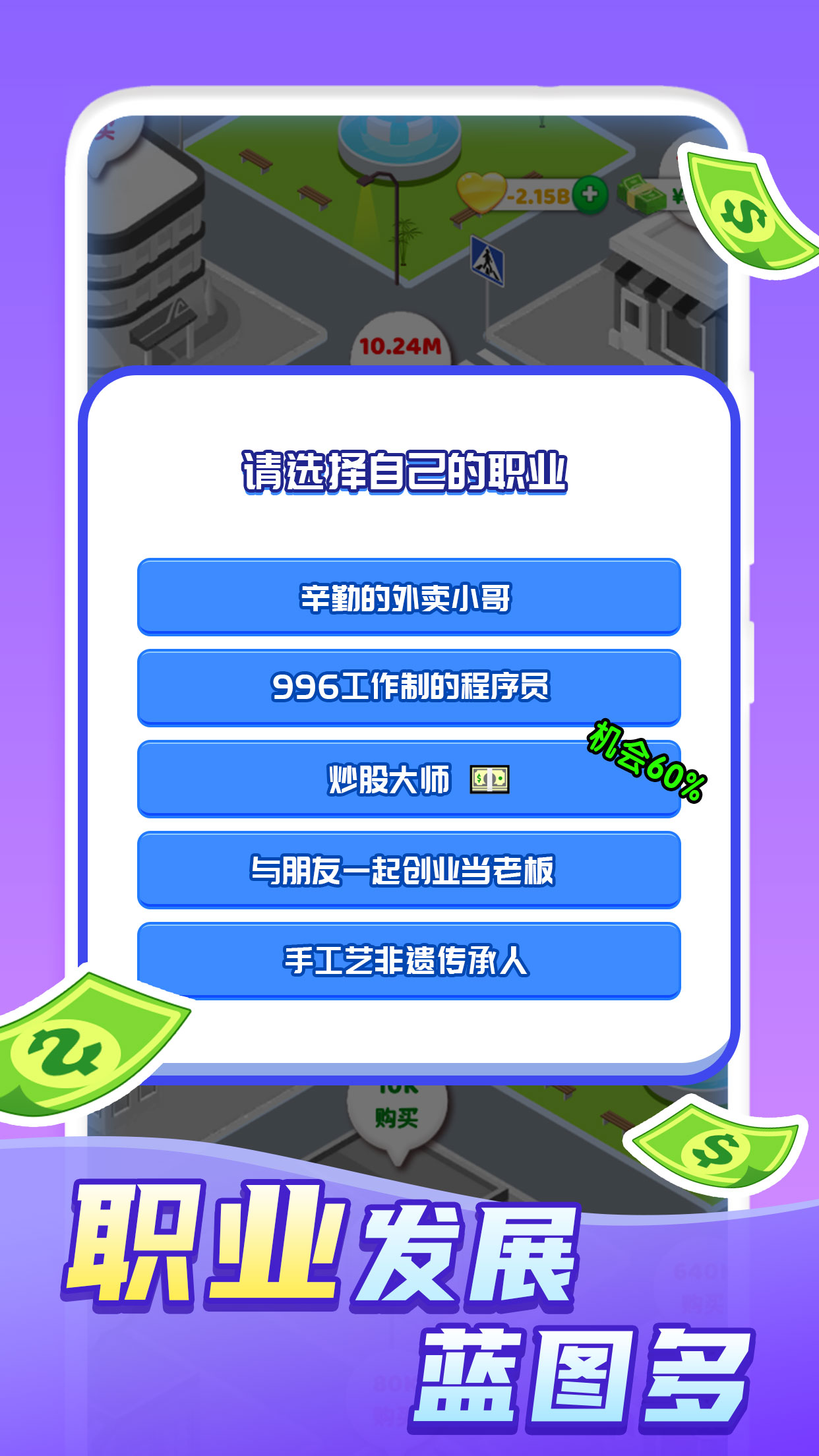Click the dialog title 请选择自己的职业
Image resolution: width=819 pixels, height=1456 pixels.
pos(409,466)
